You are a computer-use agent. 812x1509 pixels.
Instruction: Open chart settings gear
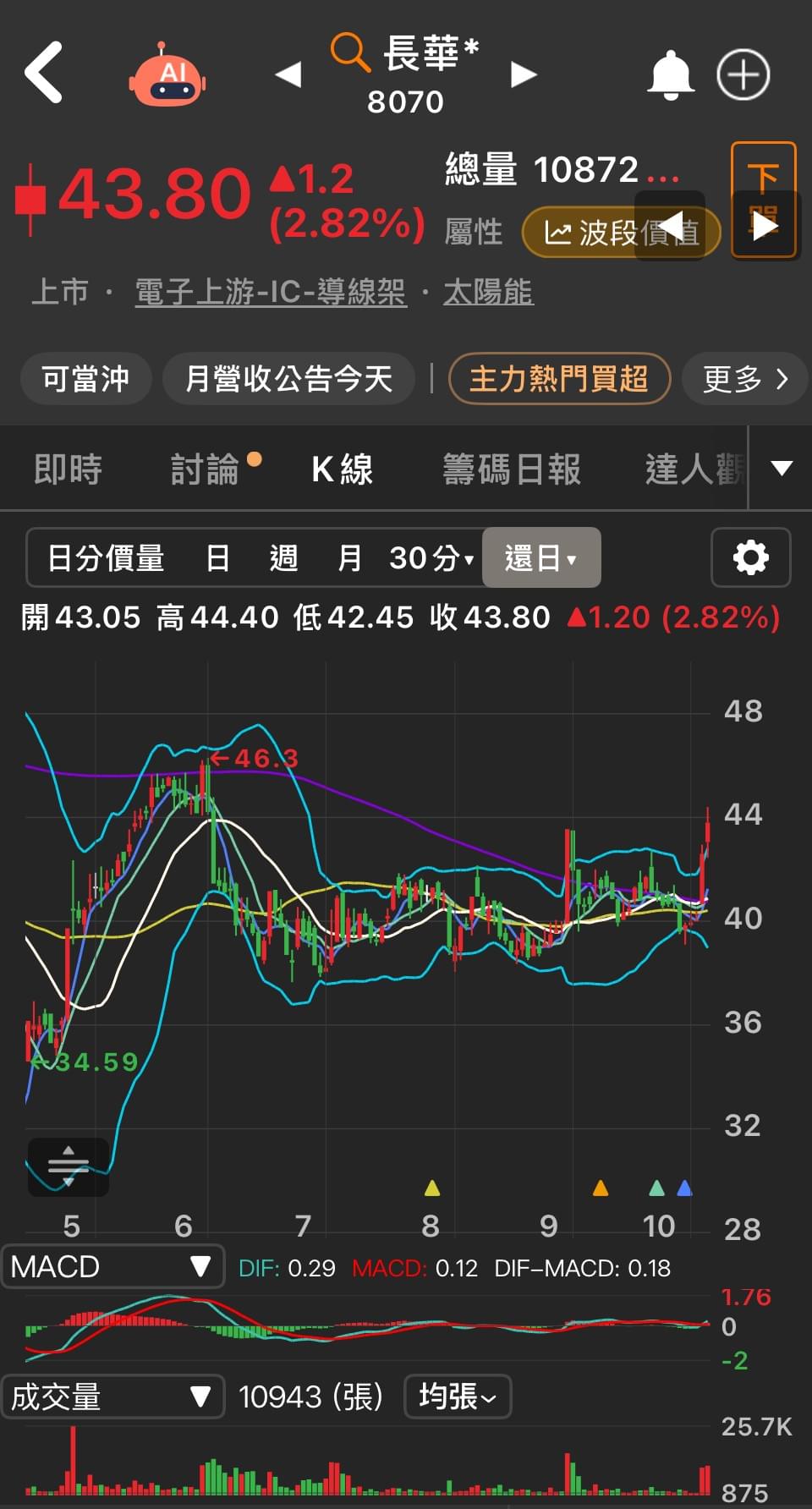(750, 557)
